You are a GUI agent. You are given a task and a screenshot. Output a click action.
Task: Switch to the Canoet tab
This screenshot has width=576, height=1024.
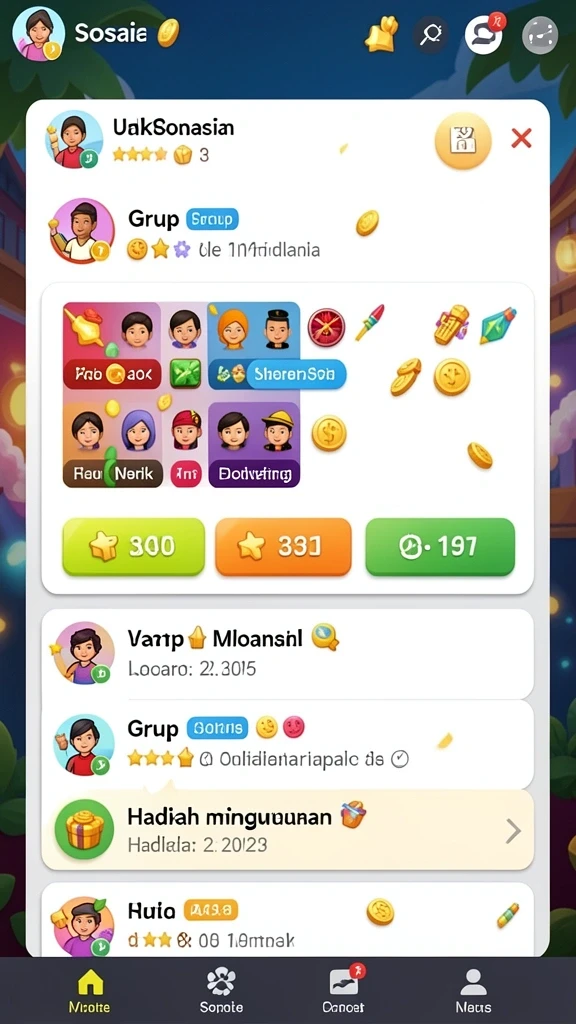[344, 990]
